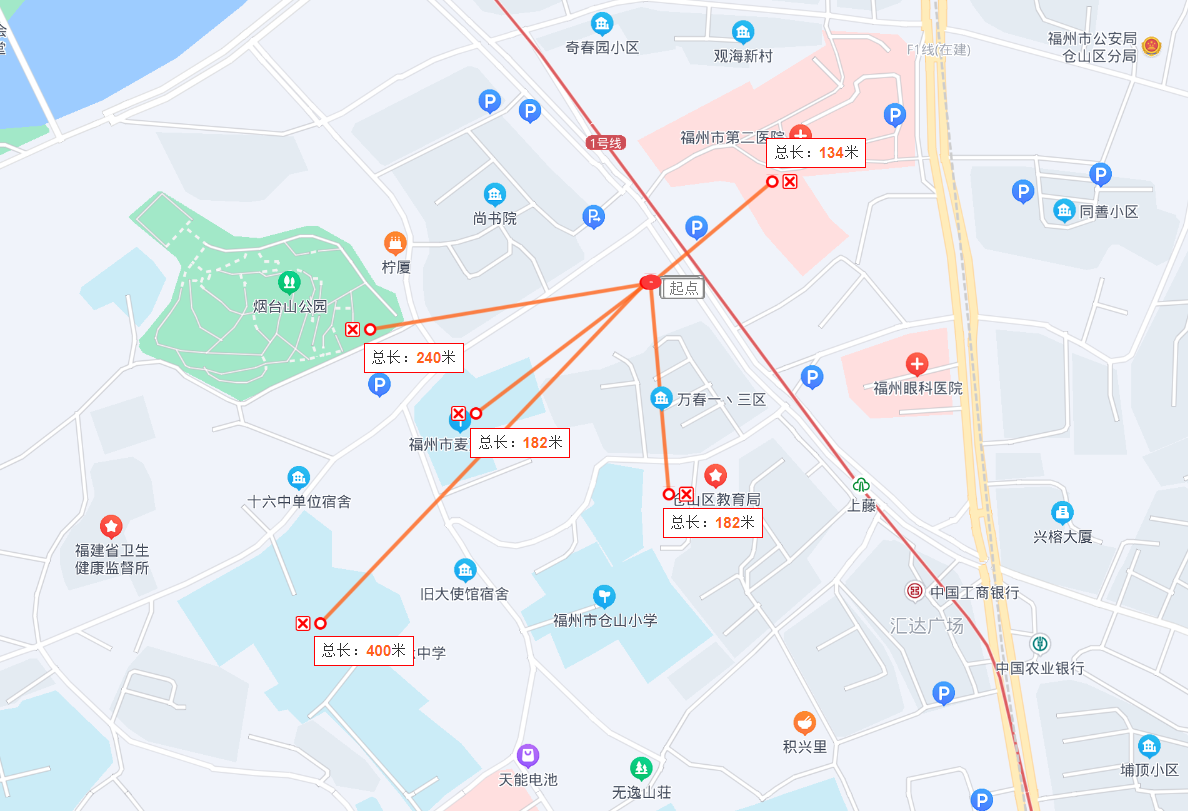Select the 中国农业银行 bank marker
The height and width of the screenshot is (811, 1188).
[1040, 643]
